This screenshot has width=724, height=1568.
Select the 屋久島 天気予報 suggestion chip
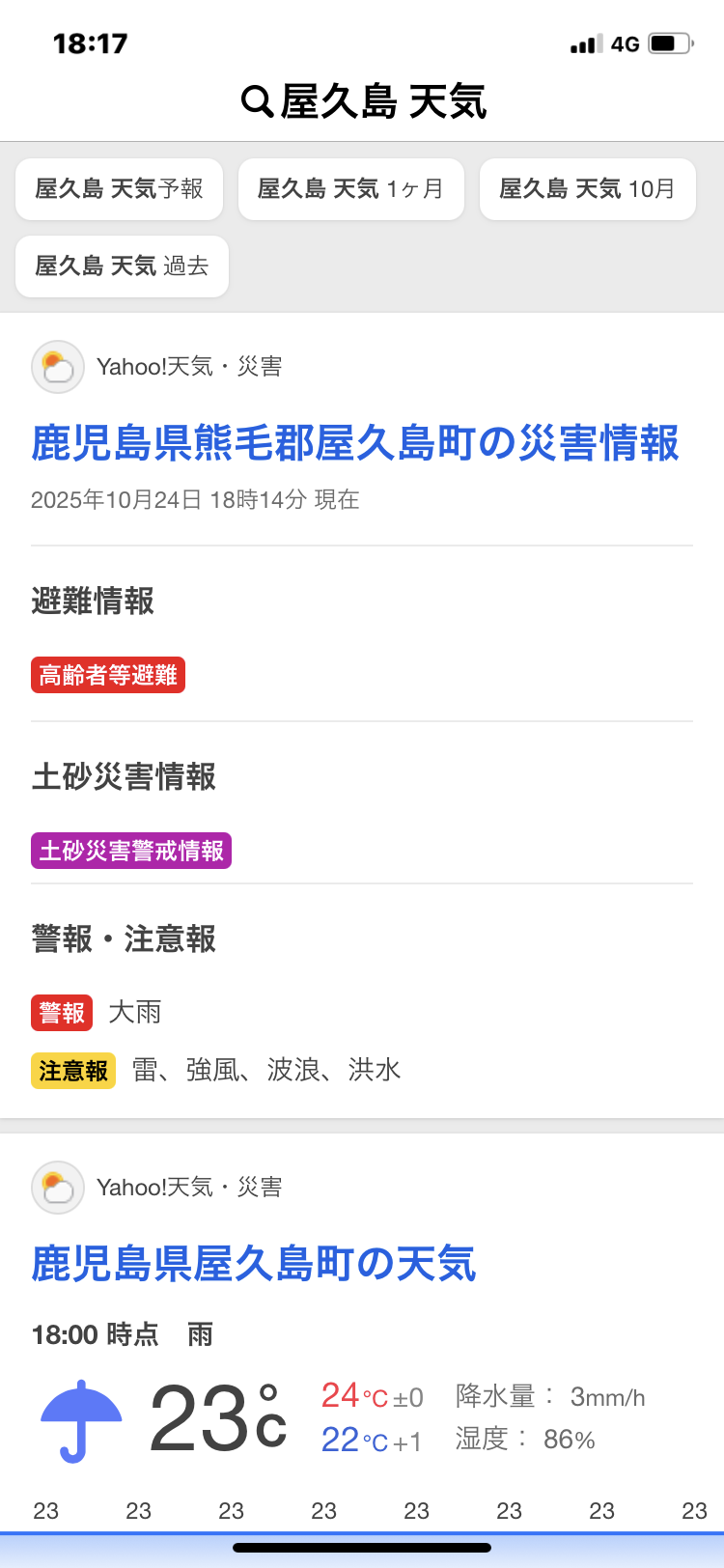pos(120,189)
